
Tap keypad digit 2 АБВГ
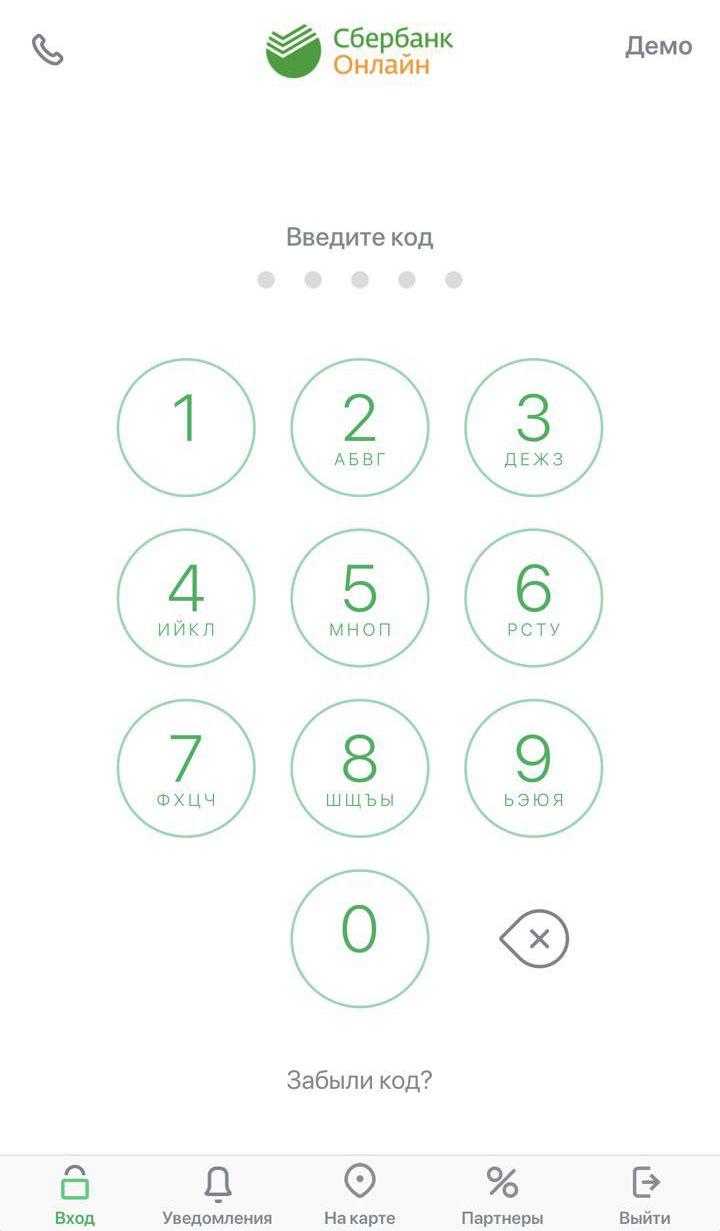tap(360, 427)
